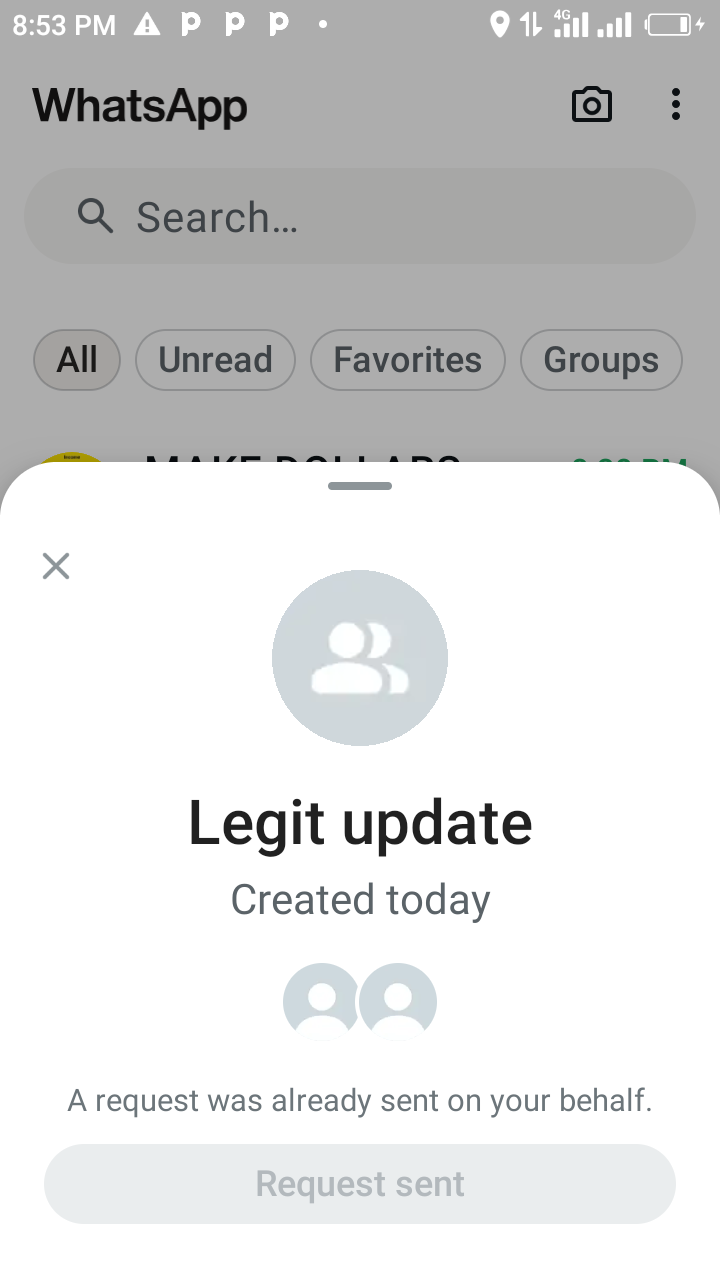Switch to the Groups filter

tap(601, 360)
